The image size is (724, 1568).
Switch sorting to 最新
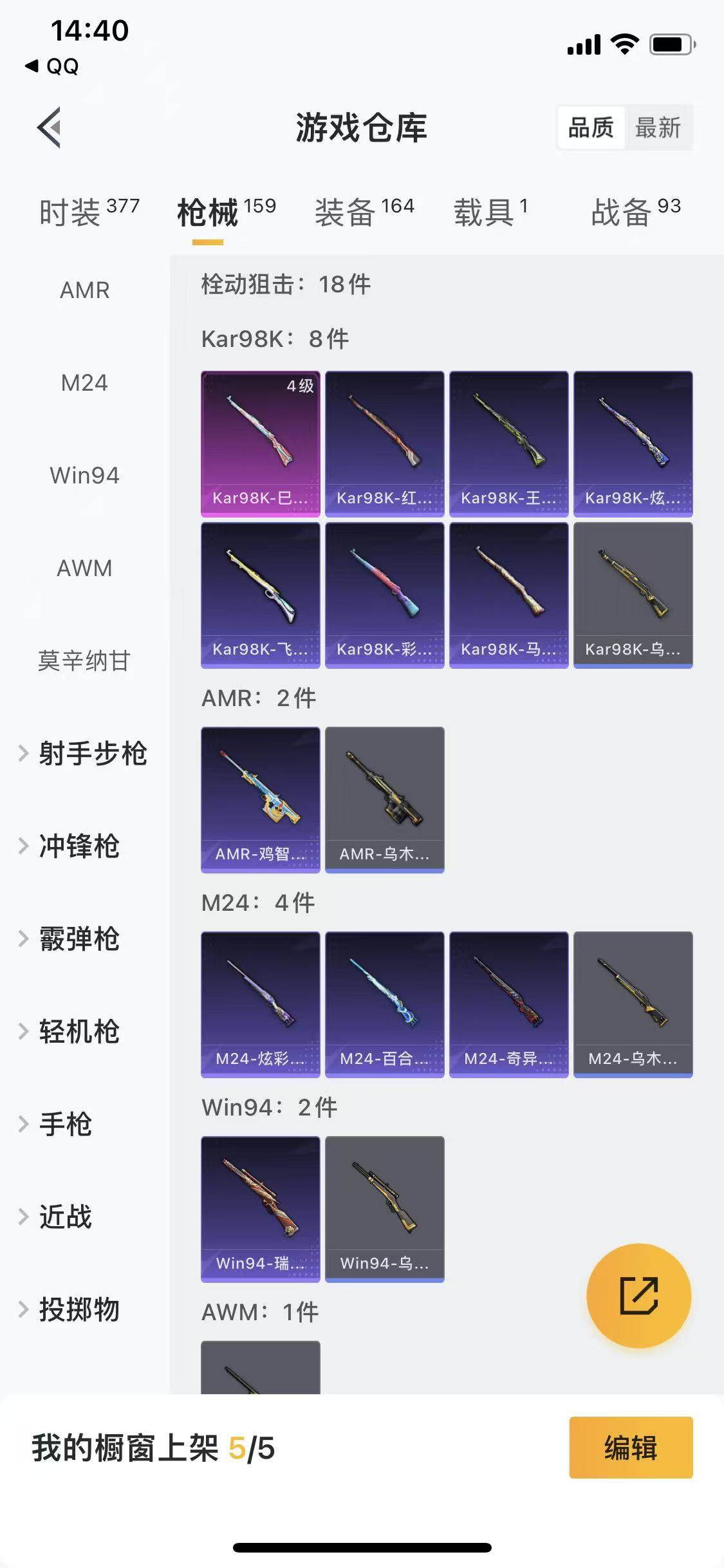point(659,128)
